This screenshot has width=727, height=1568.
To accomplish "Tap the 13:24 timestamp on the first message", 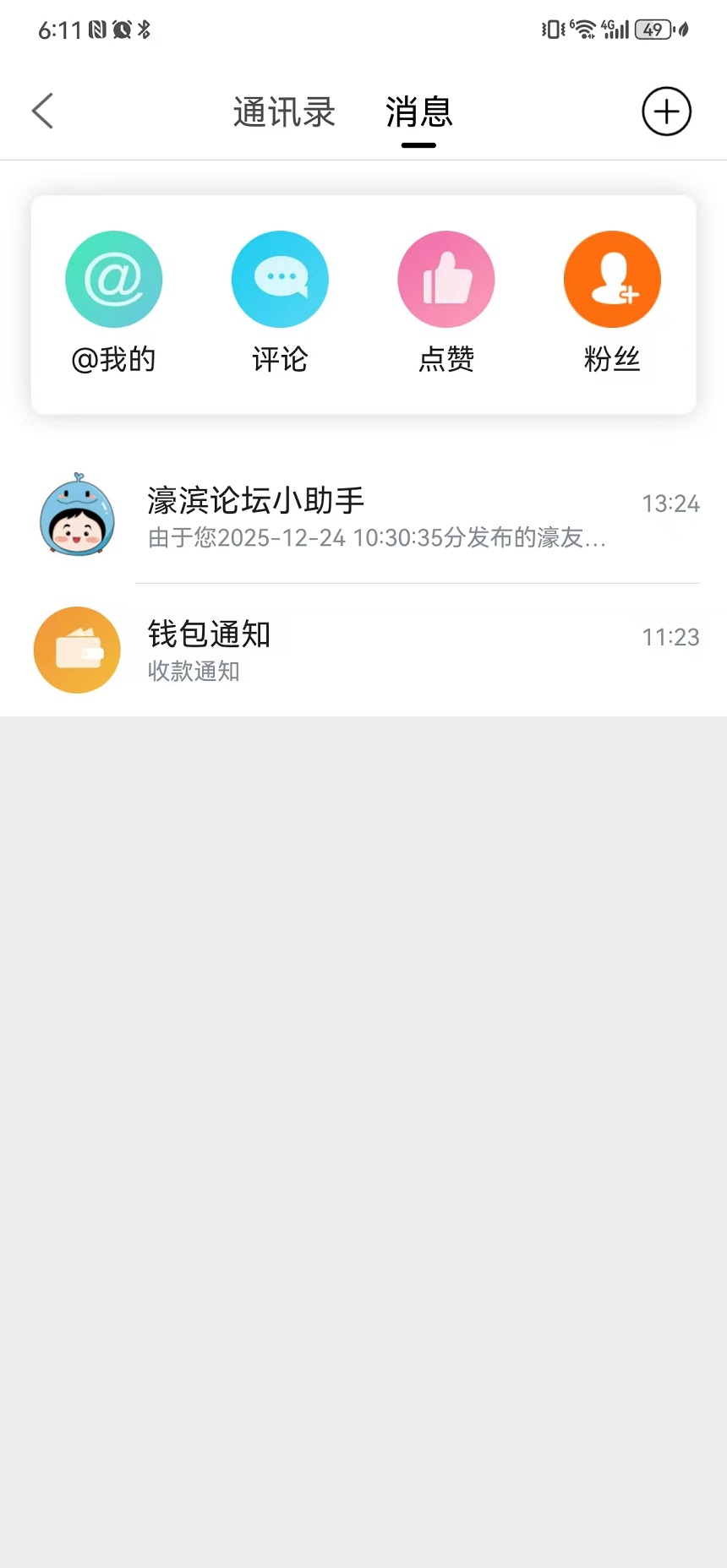I will (672, 504).
